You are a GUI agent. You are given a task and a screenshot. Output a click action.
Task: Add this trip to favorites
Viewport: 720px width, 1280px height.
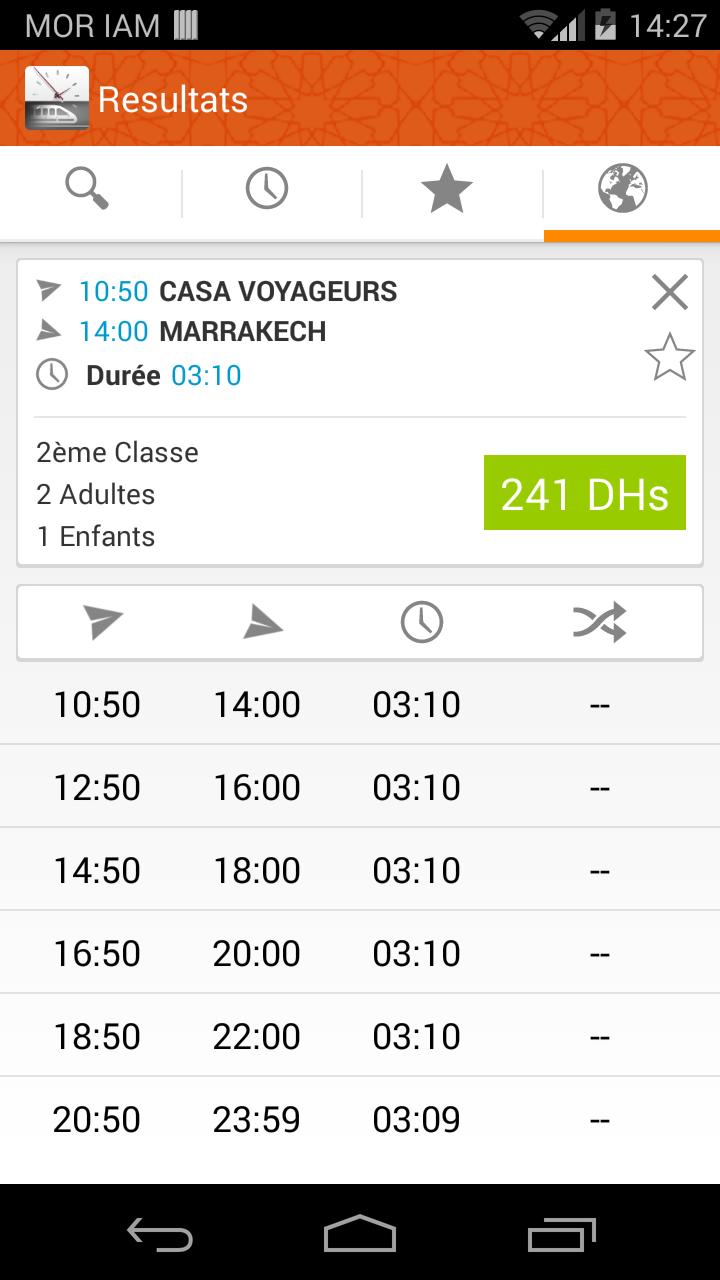(669, 357)
